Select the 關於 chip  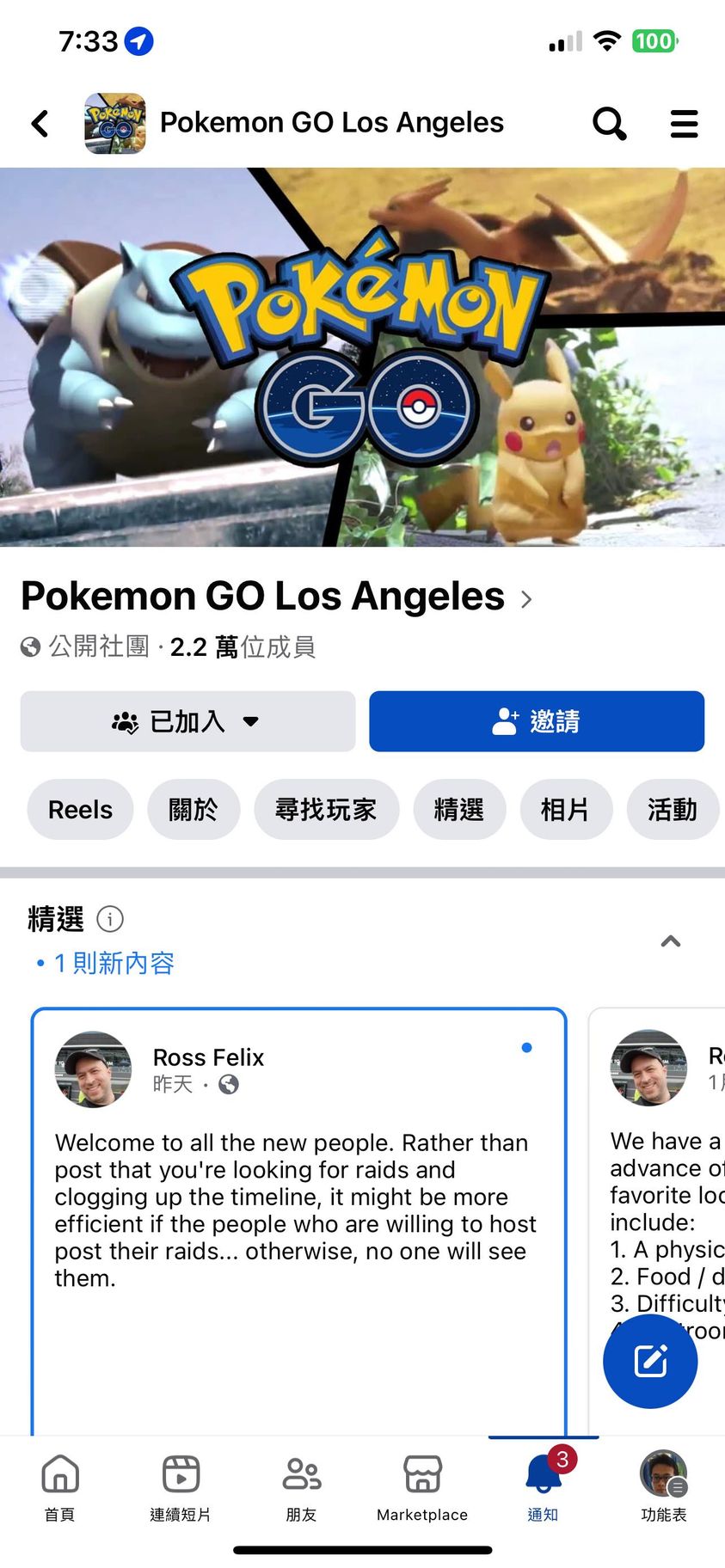(194, 810)
